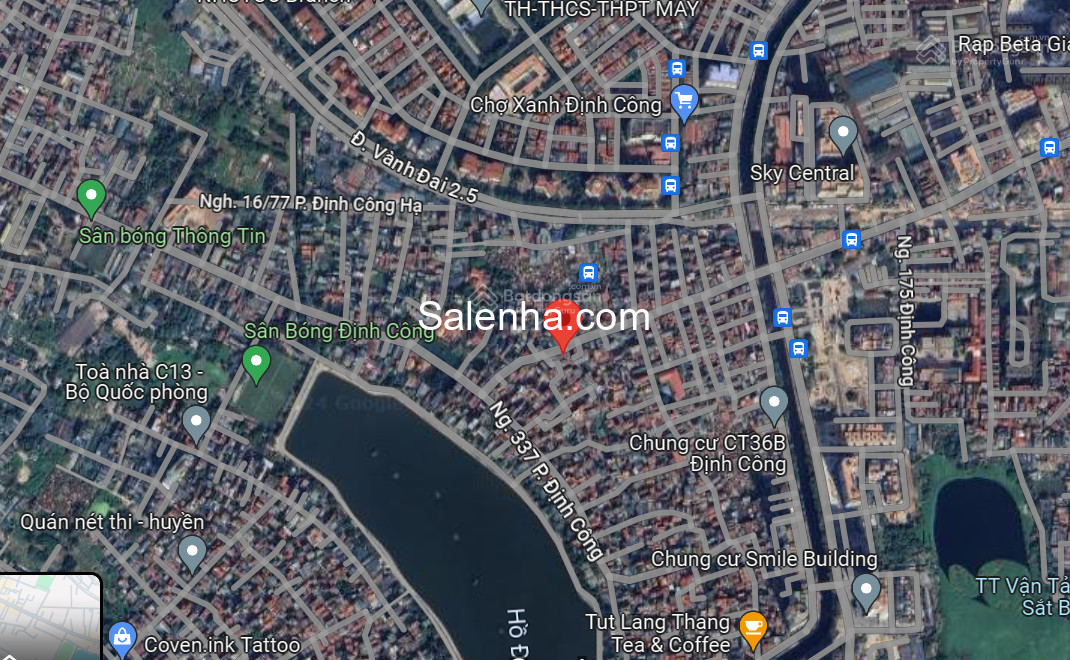Open Toà nhà C13 - Bộ Quốc phòng marker
Image resolution: width=1070 pixels, height=660 pixels.
[196, 422]
